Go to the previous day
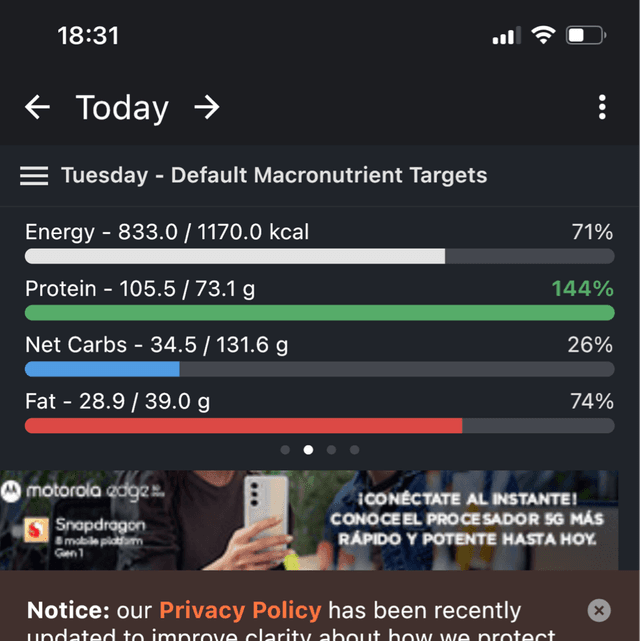This screenshot has height=641, width=640. (37, 108)
